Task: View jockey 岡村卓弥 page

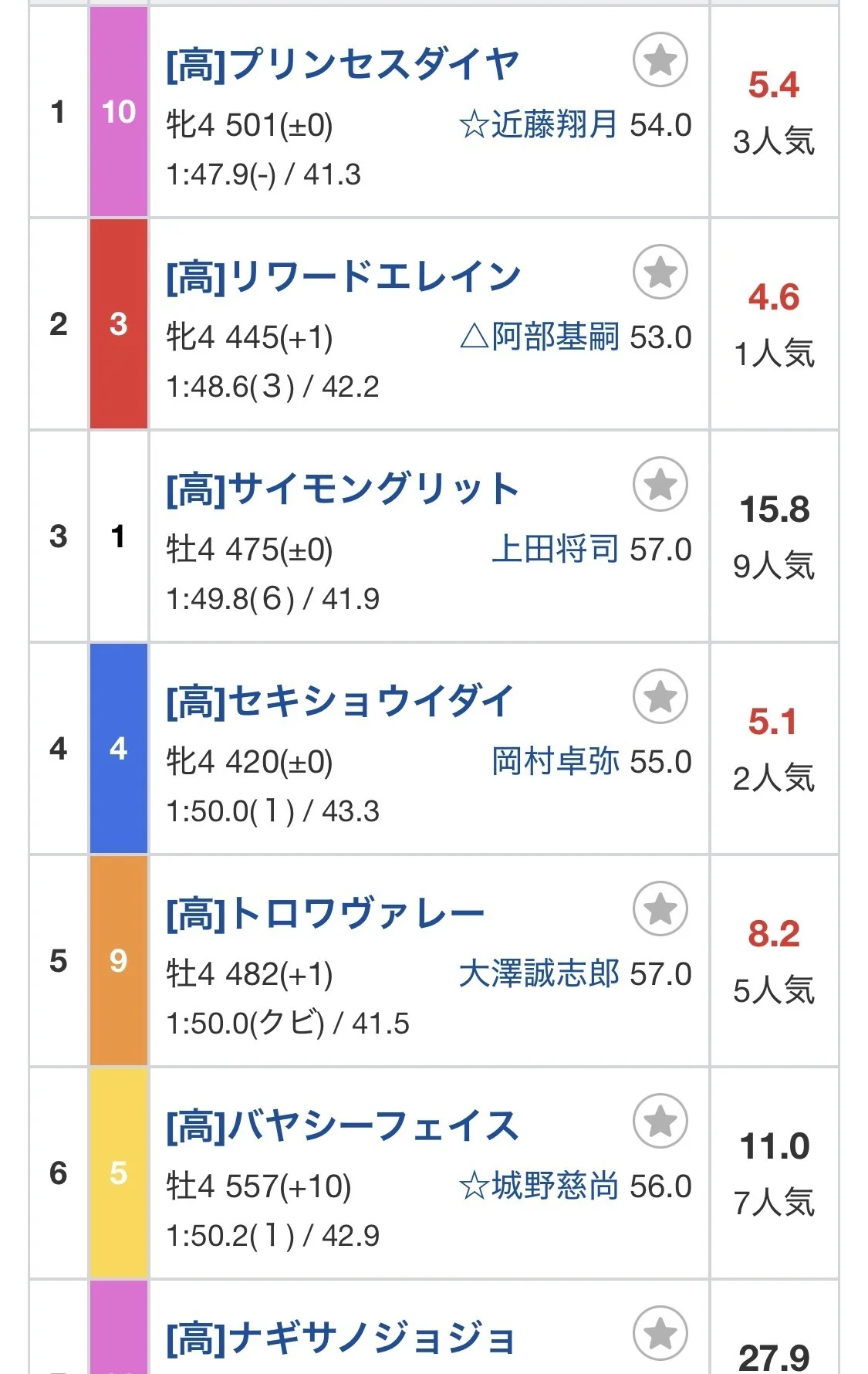Action: (x=555, y=761)
